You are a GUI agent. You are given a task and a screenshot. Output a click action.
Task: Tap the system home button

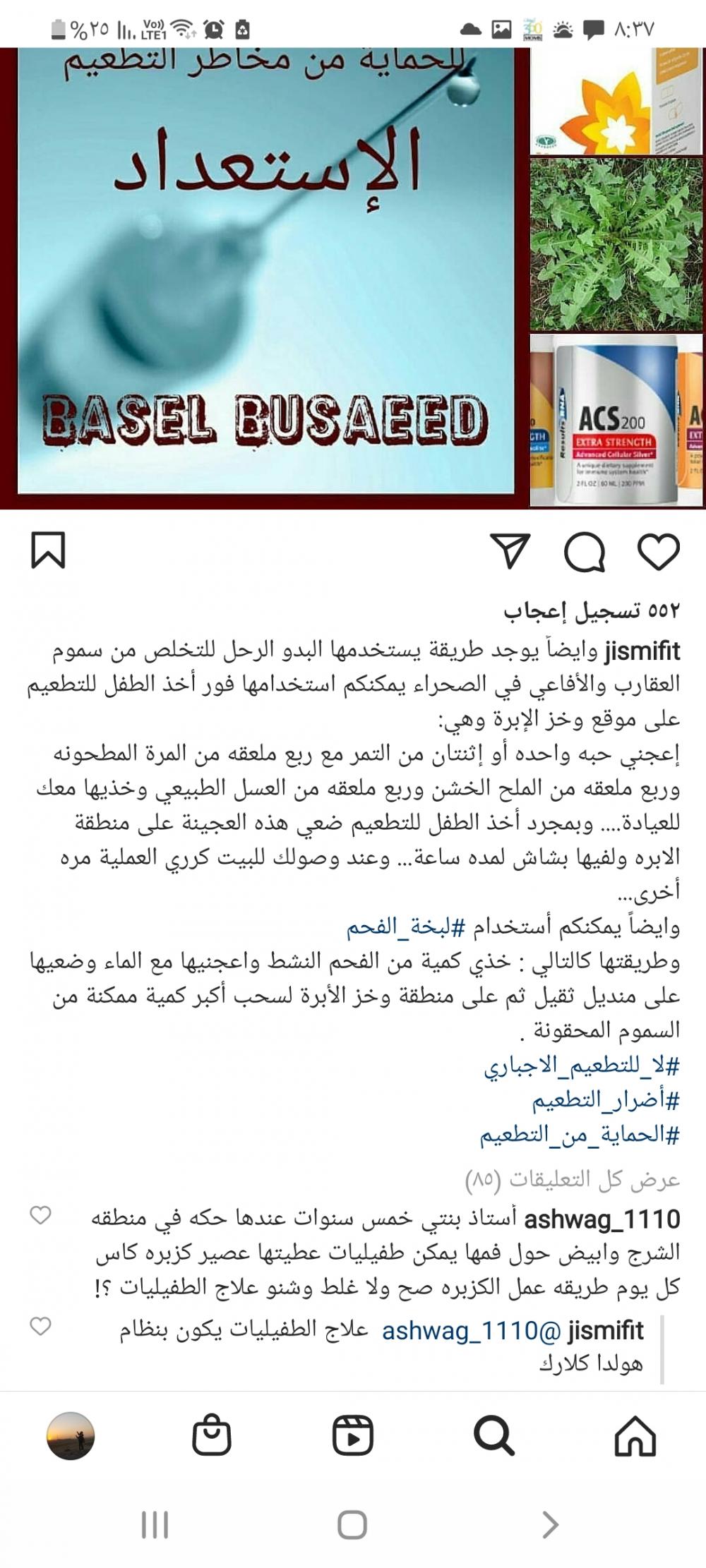click(352, 1525)
